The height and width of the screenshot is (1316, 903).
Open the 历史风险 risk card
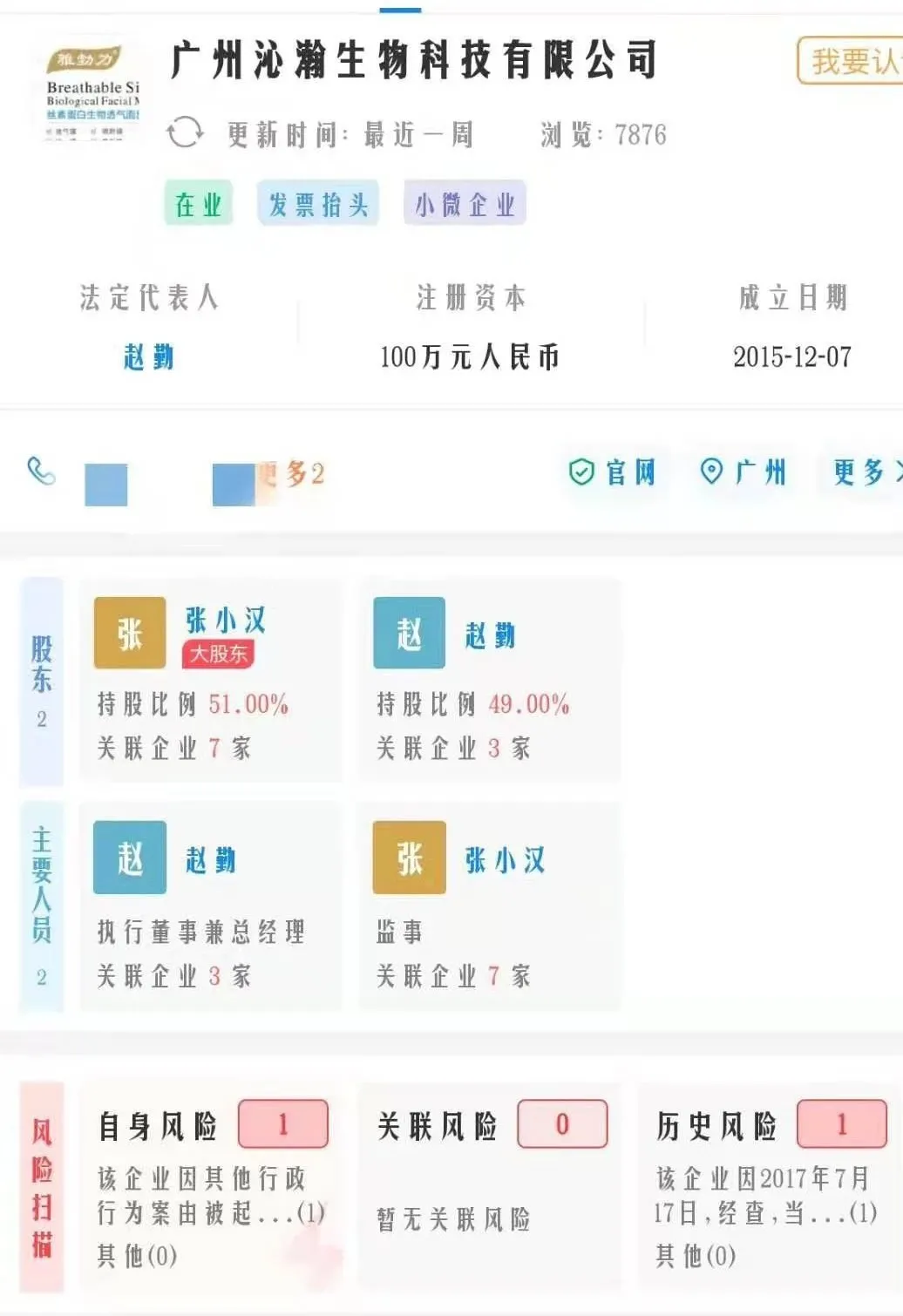click(x=767, y=1185)
